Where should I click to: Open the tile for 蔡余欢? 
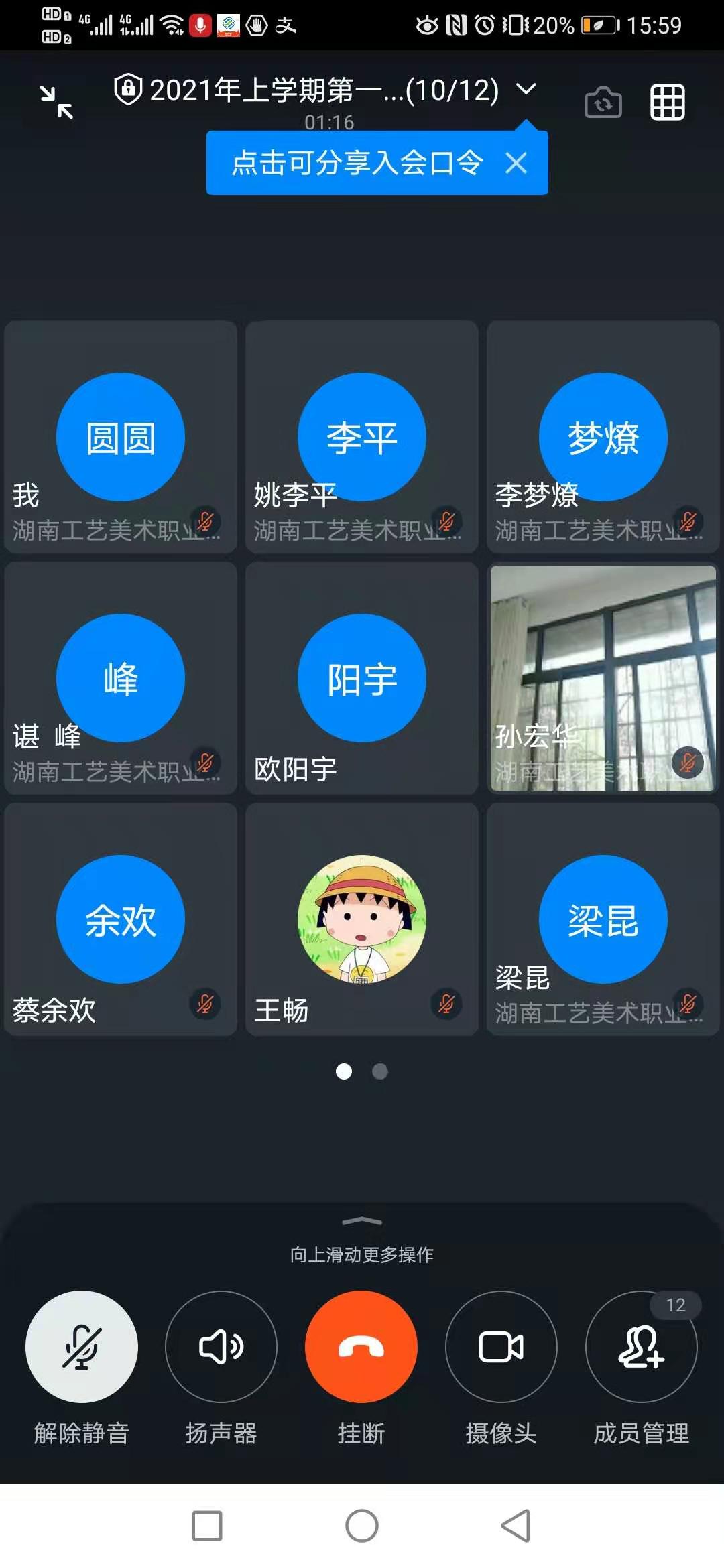121,919
